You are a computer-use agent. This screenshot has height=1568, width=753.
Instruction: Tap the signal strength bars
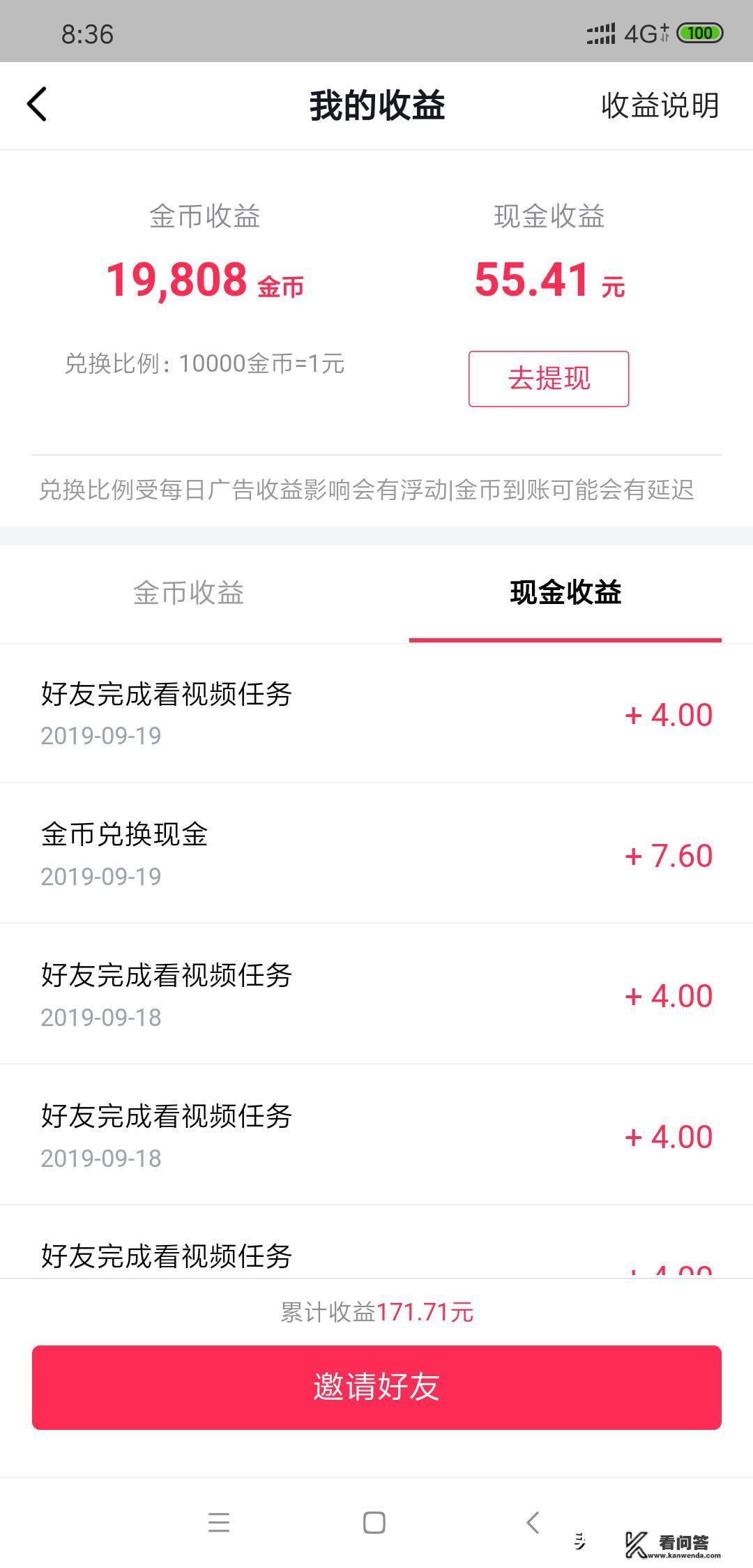(x=600, y=32)
